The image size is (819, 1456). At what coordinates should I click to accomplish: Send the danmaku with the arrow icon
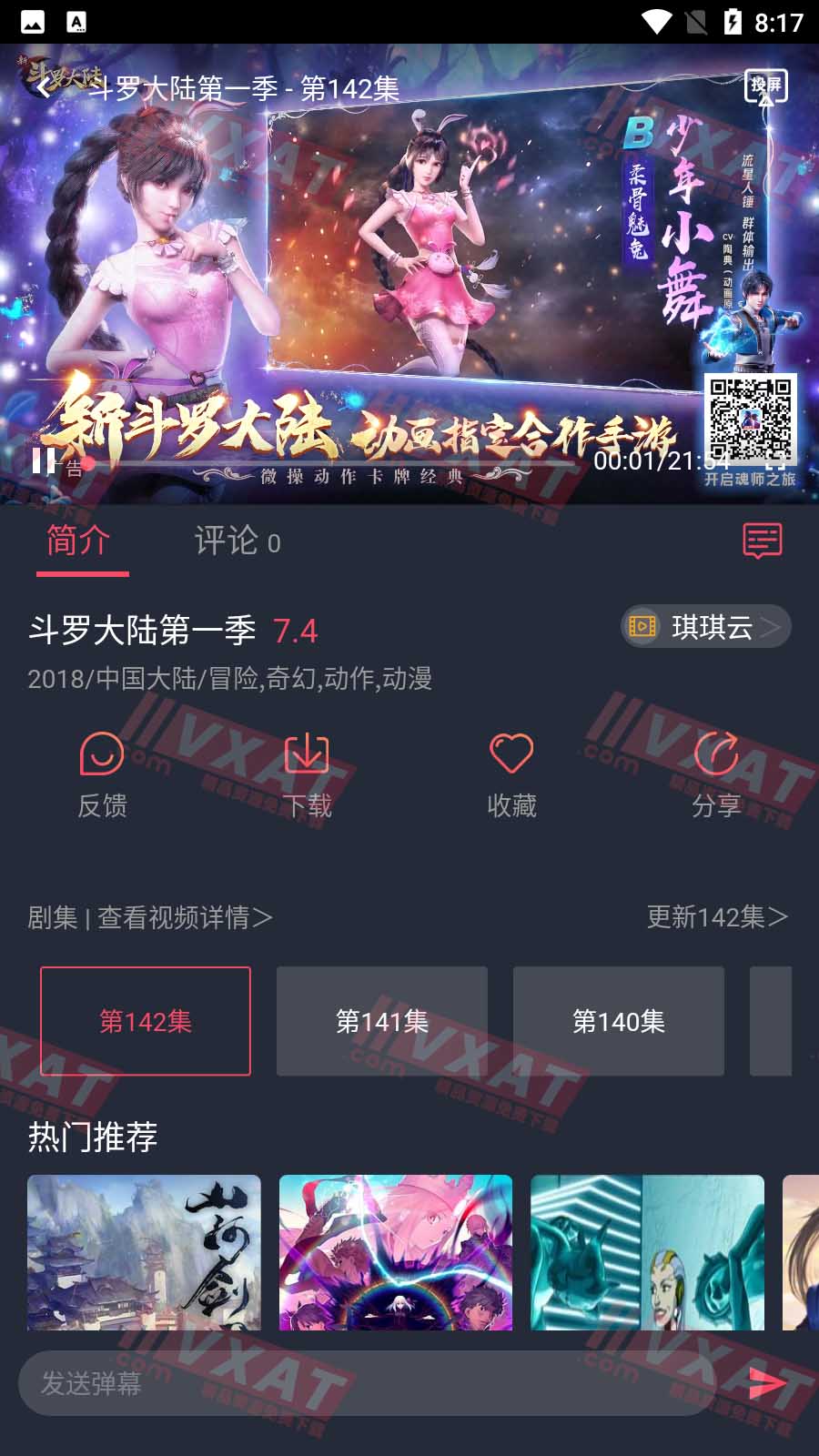tap(767, 1383)
